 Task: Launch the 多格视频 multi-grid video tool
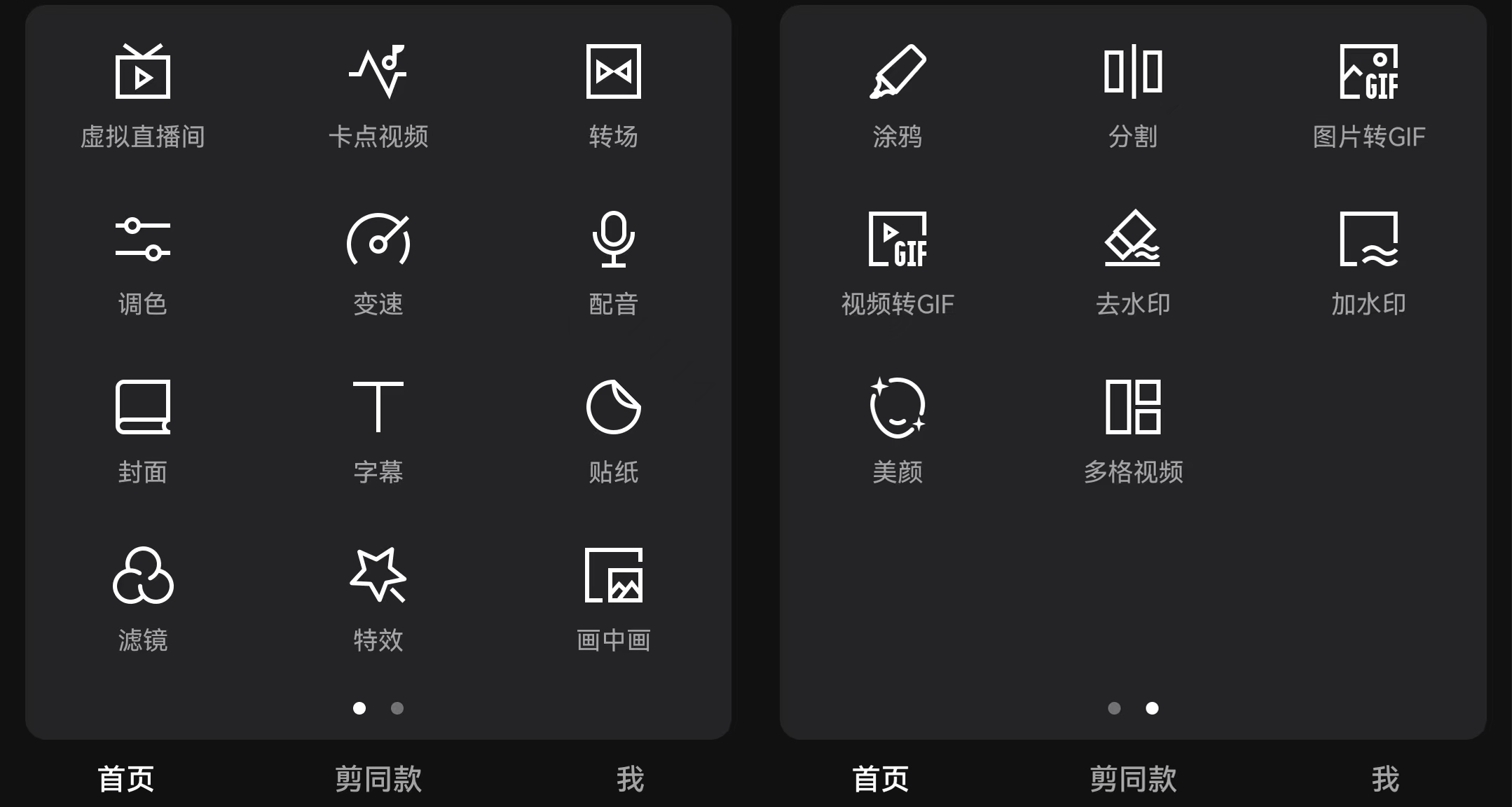1133,431
